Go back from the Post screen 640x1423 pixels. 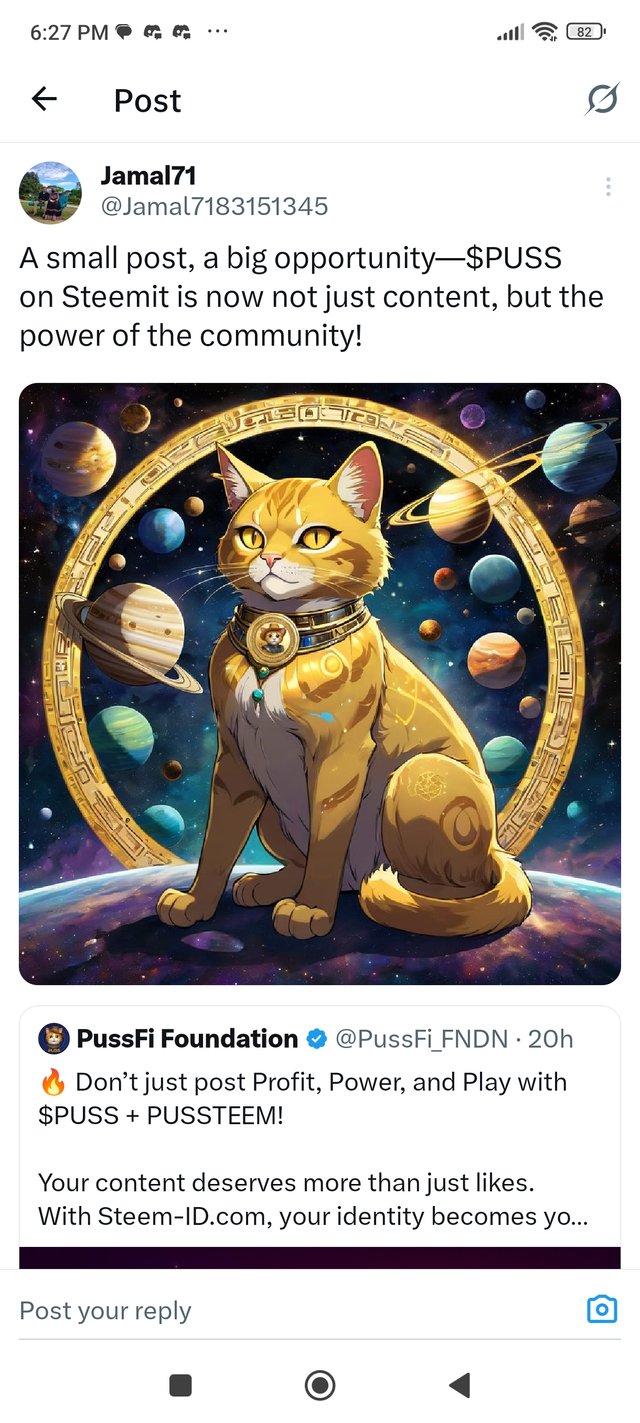[x=44, y=99]
